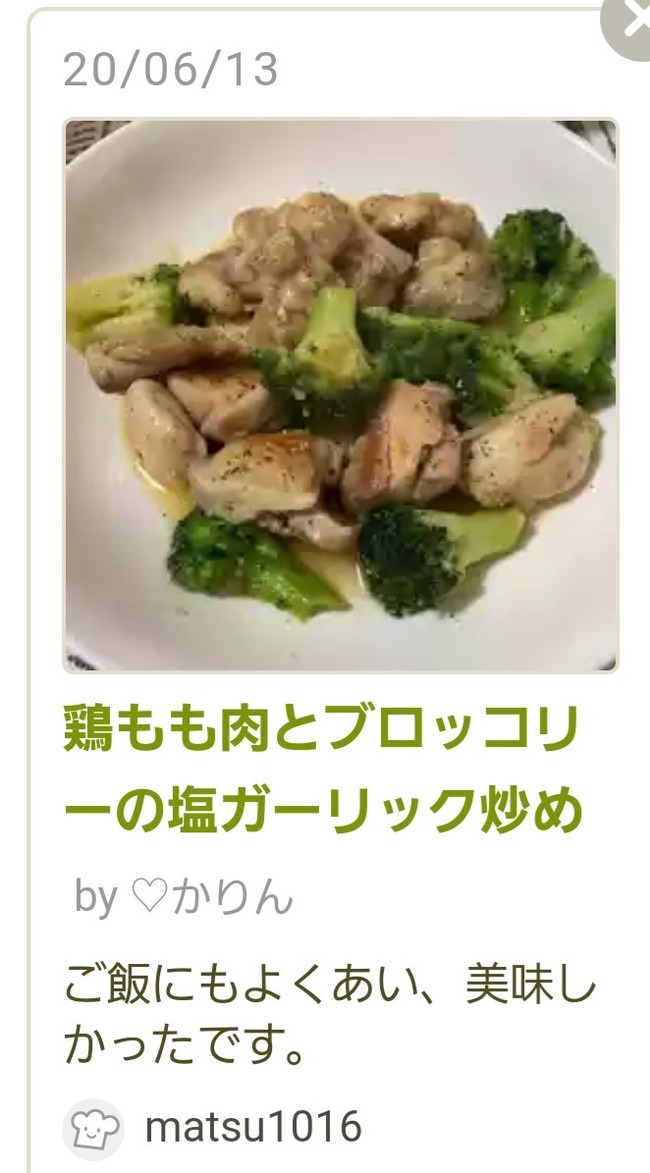View matsu1016's profile

coord(252,1127)
